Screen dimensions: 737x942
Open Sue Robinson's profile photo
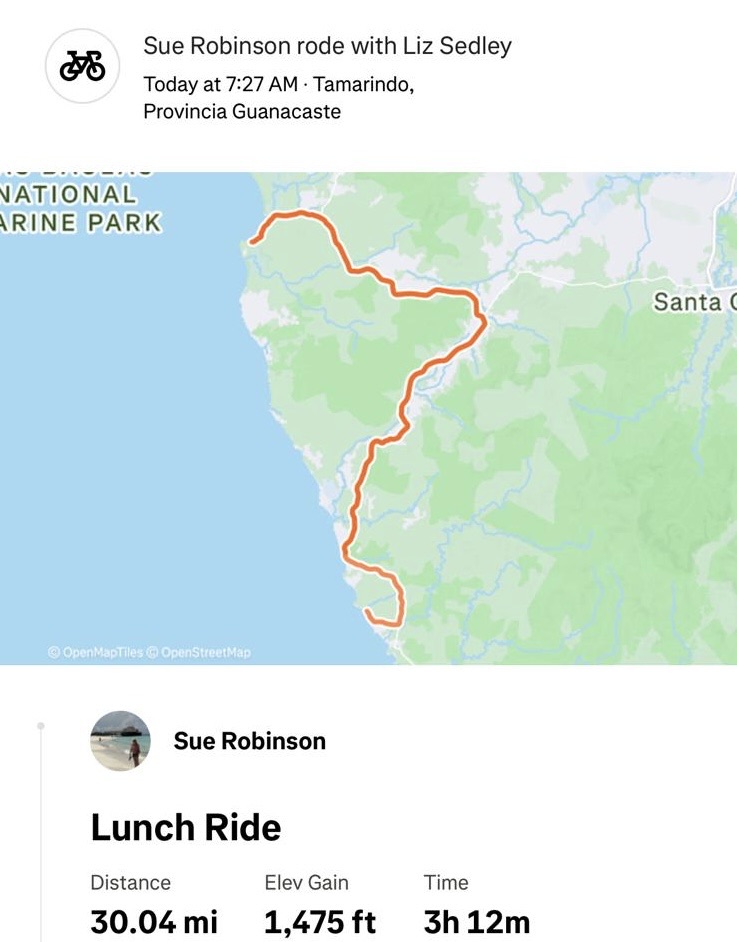pos(120,741)
